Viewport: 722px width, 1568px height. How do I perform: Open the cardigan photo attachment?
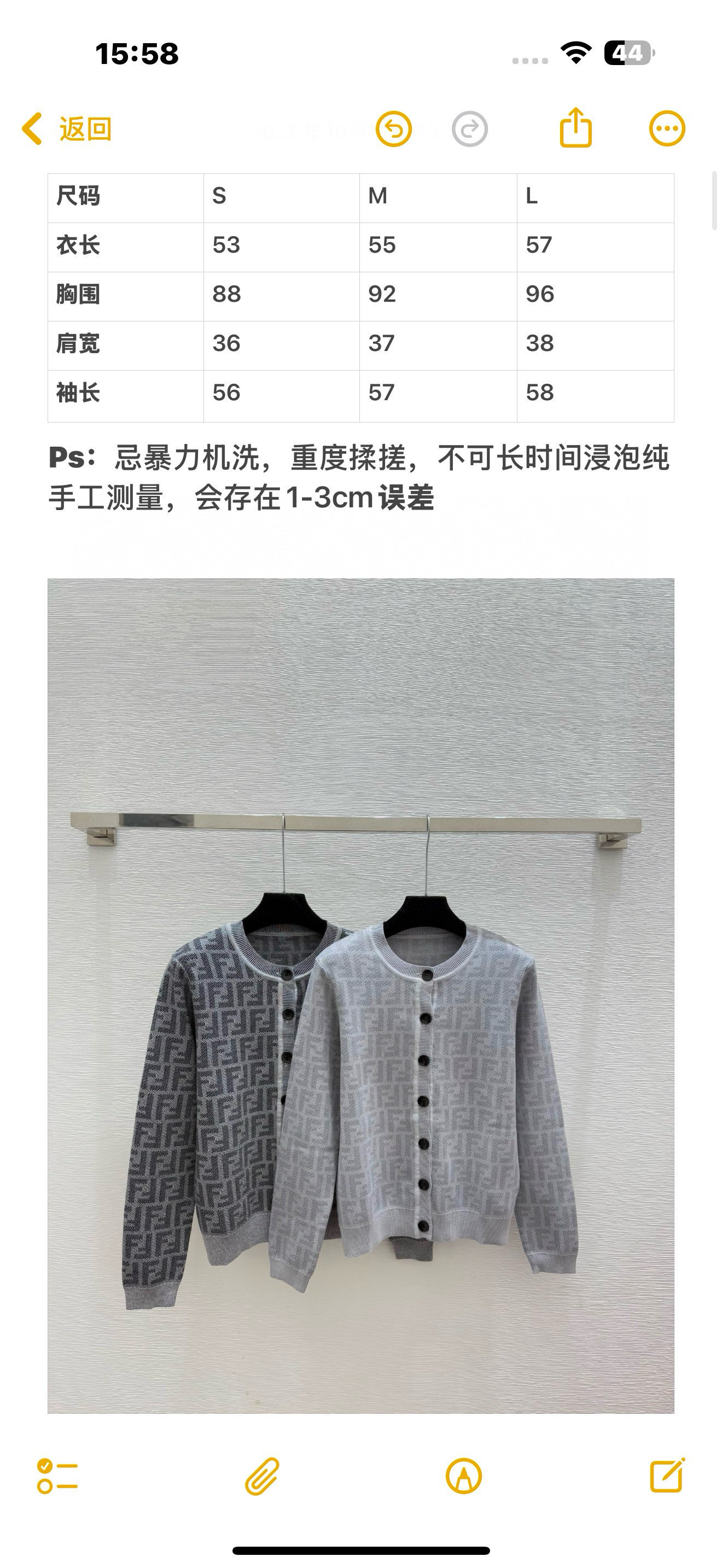[x=360, y=994]
